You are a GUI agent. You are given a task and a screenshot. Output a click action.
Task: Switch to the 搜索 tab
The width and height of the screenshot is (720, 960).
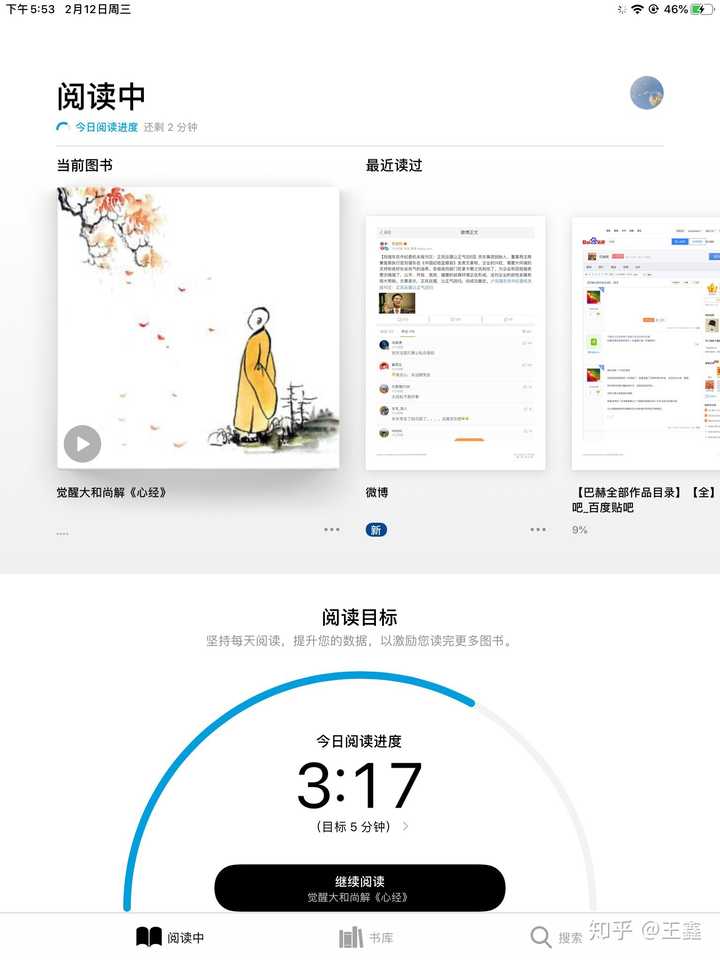[556, 938]
